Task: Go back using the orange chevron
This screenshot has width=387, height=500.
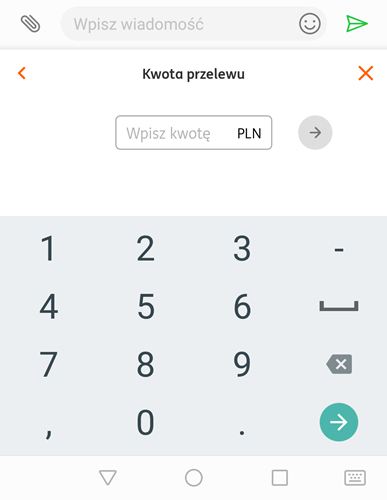Action: [x=22, y=73]
